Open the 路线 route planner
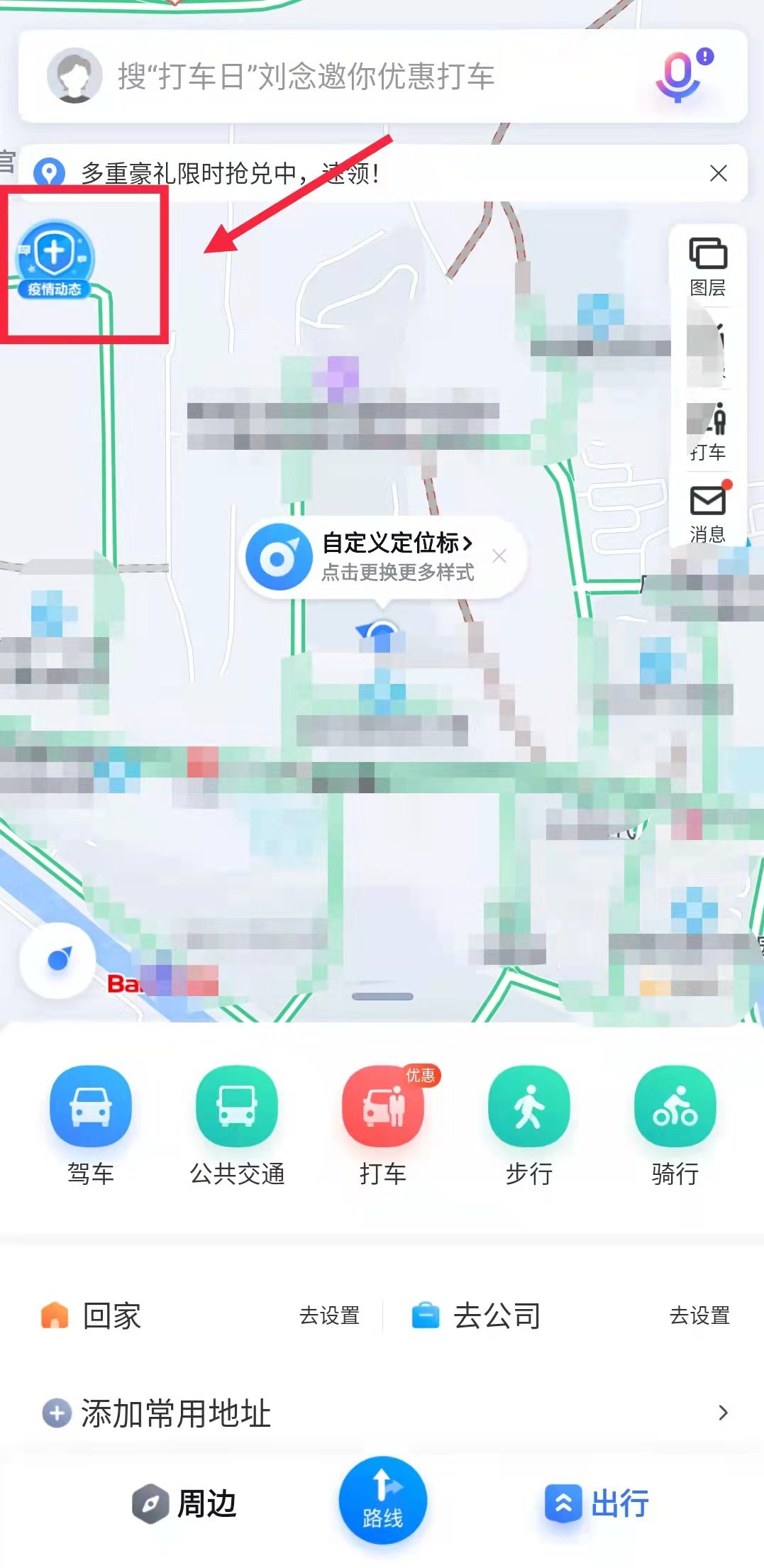Image resolution: width=764 pixels, height=1568 pixels. 382,1501
